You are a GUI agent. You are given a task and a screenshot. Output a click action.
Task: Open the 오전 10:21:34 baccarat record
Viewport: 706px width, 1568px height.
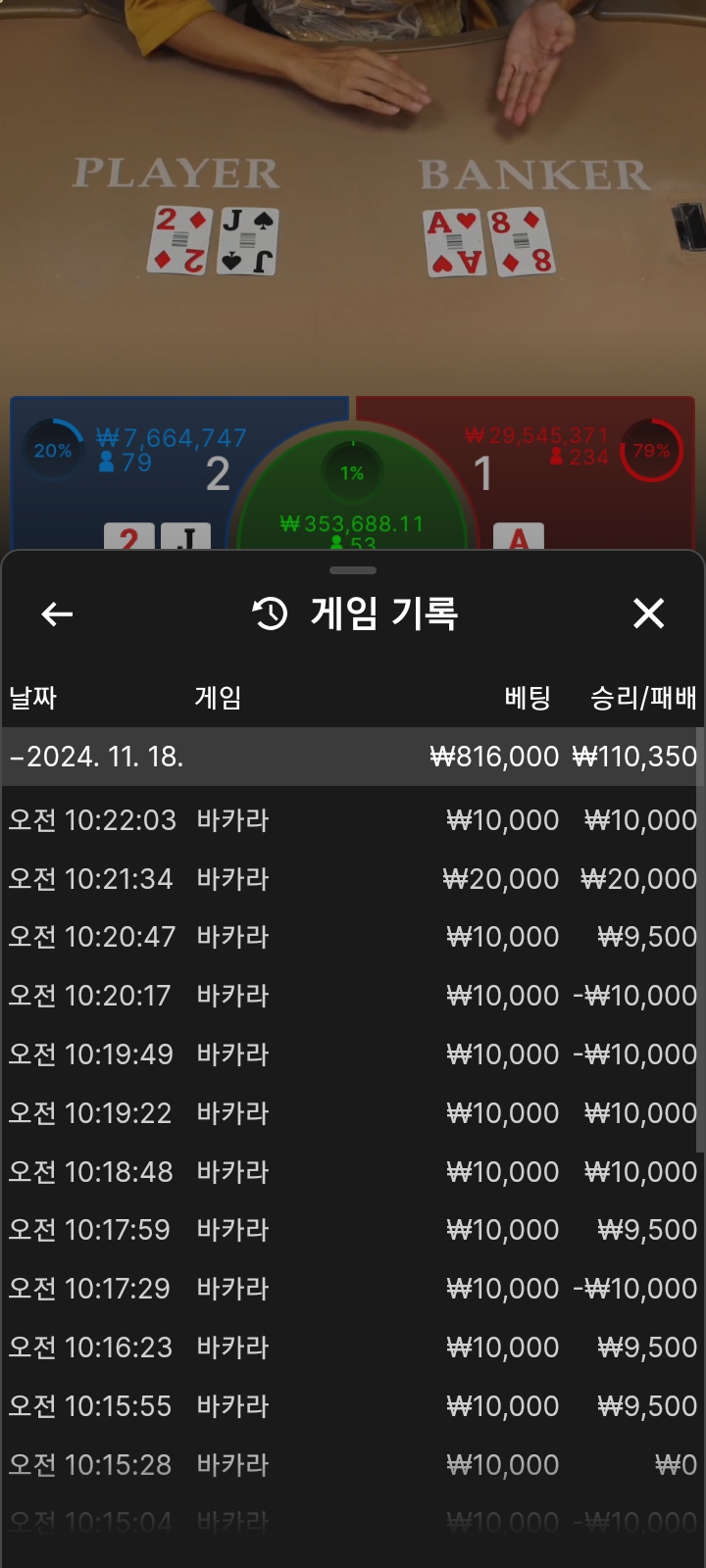click(x=351, y=879)
